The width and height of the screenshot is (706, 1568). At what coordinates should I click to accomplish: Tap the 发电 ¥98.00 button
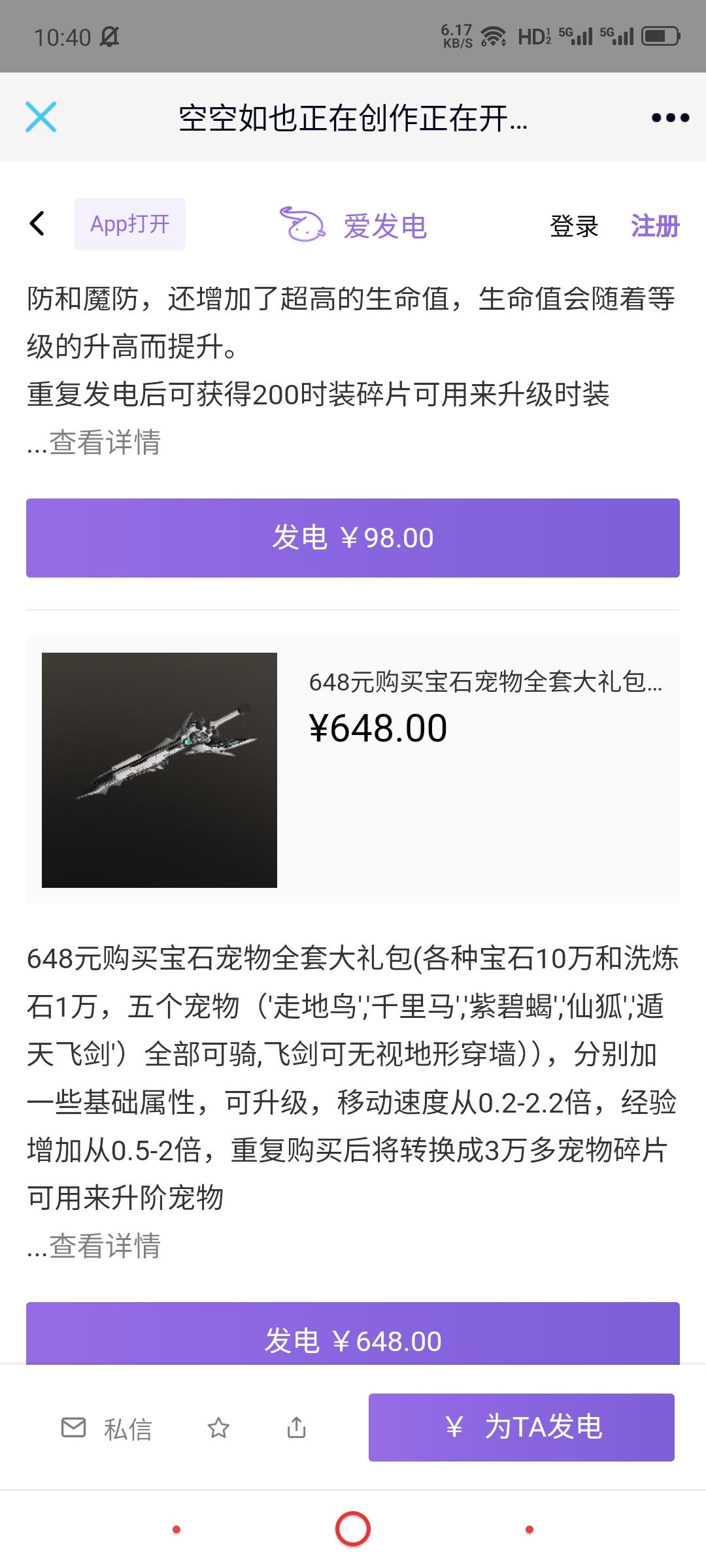pyautogui.click(x=353, y=538)
